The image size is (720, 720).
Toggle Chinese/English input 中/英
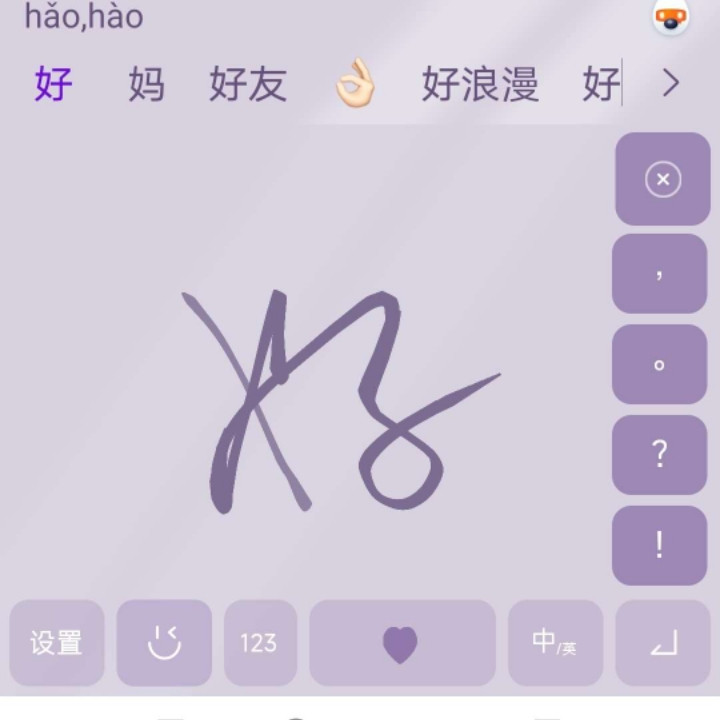pyautogui.click(x=555, y=643)
